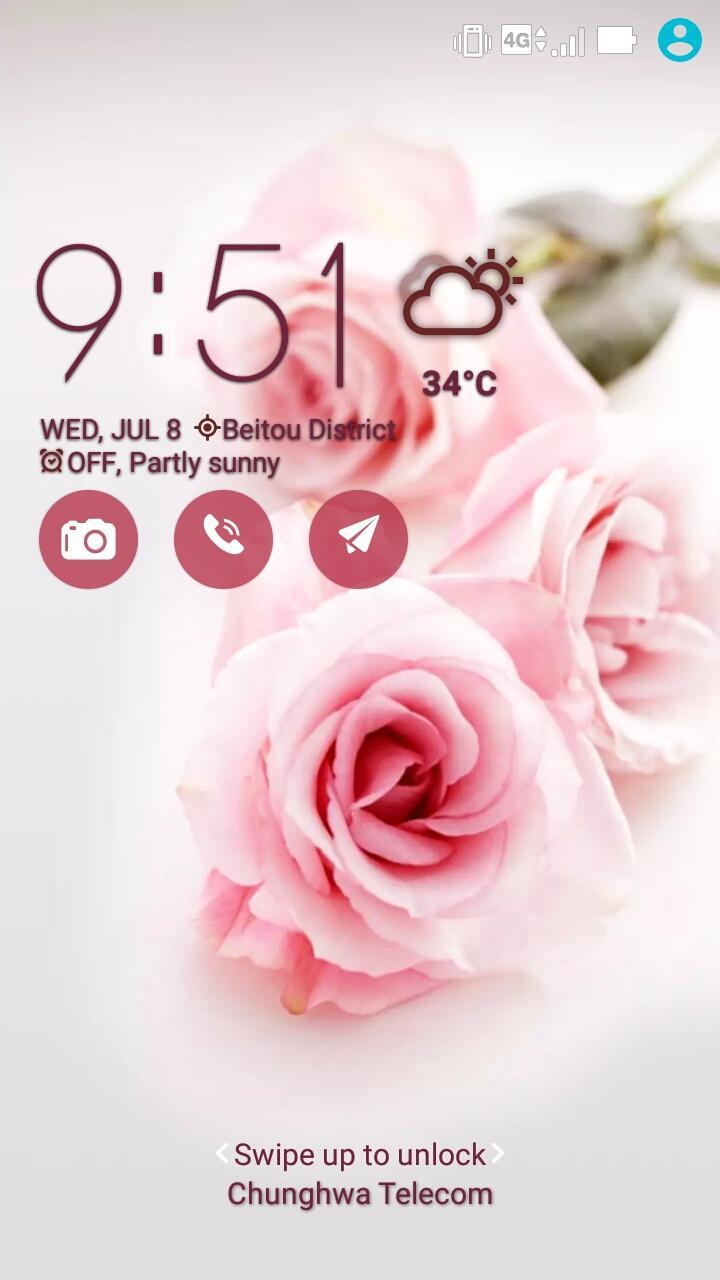Open the weather widget showing 34°C

click(x=460, y=320)
